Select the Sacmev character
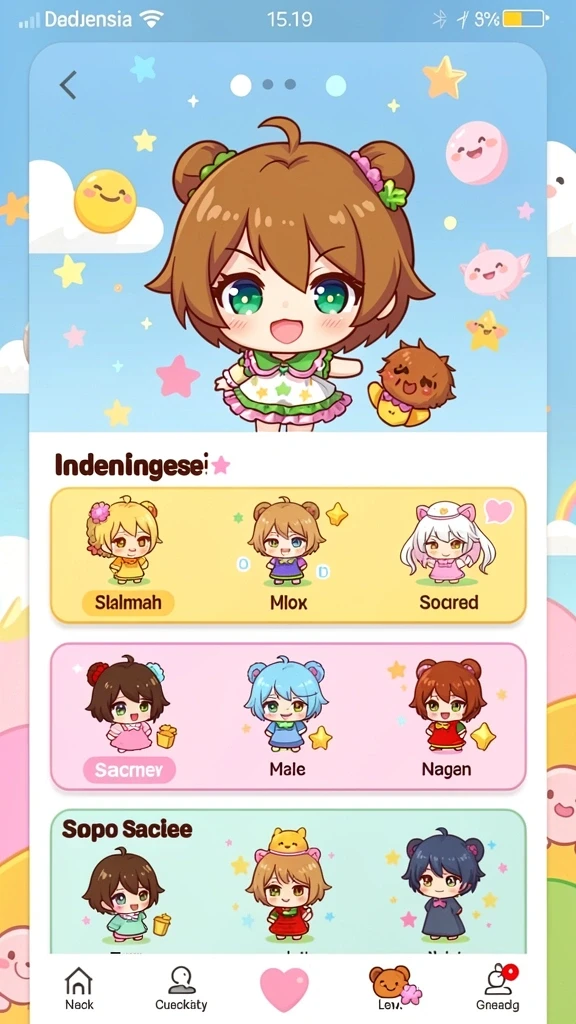 point(129,718)
